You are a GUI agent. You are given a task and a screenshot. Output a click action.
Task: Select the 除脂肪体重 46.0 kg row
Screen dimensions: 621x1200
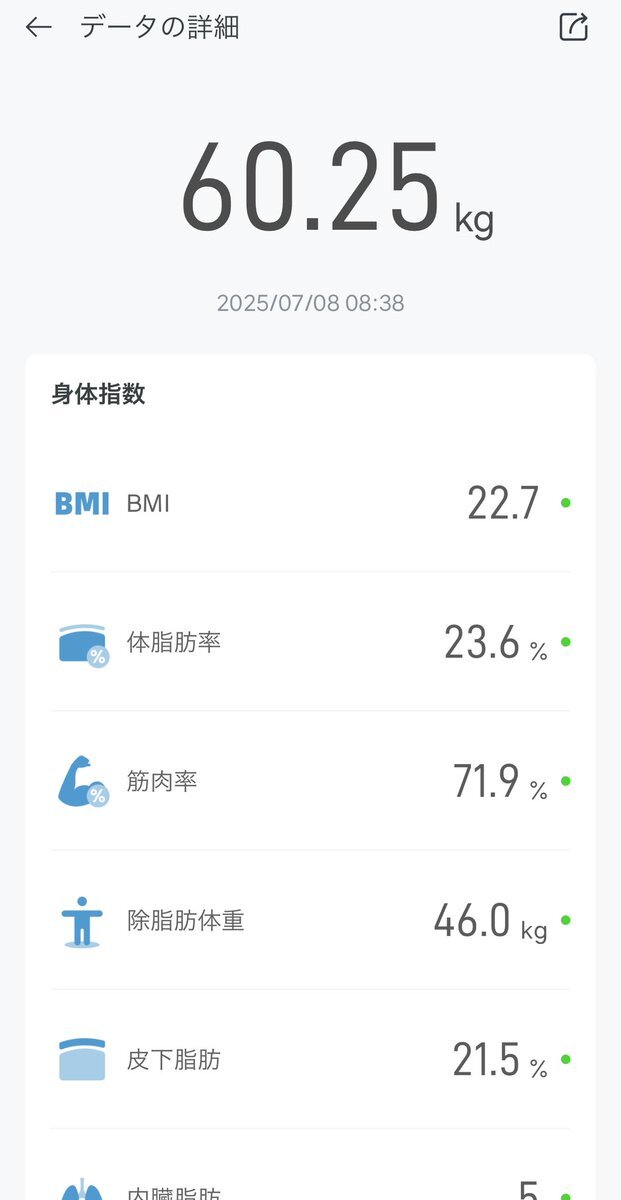(x=311, y=920)
